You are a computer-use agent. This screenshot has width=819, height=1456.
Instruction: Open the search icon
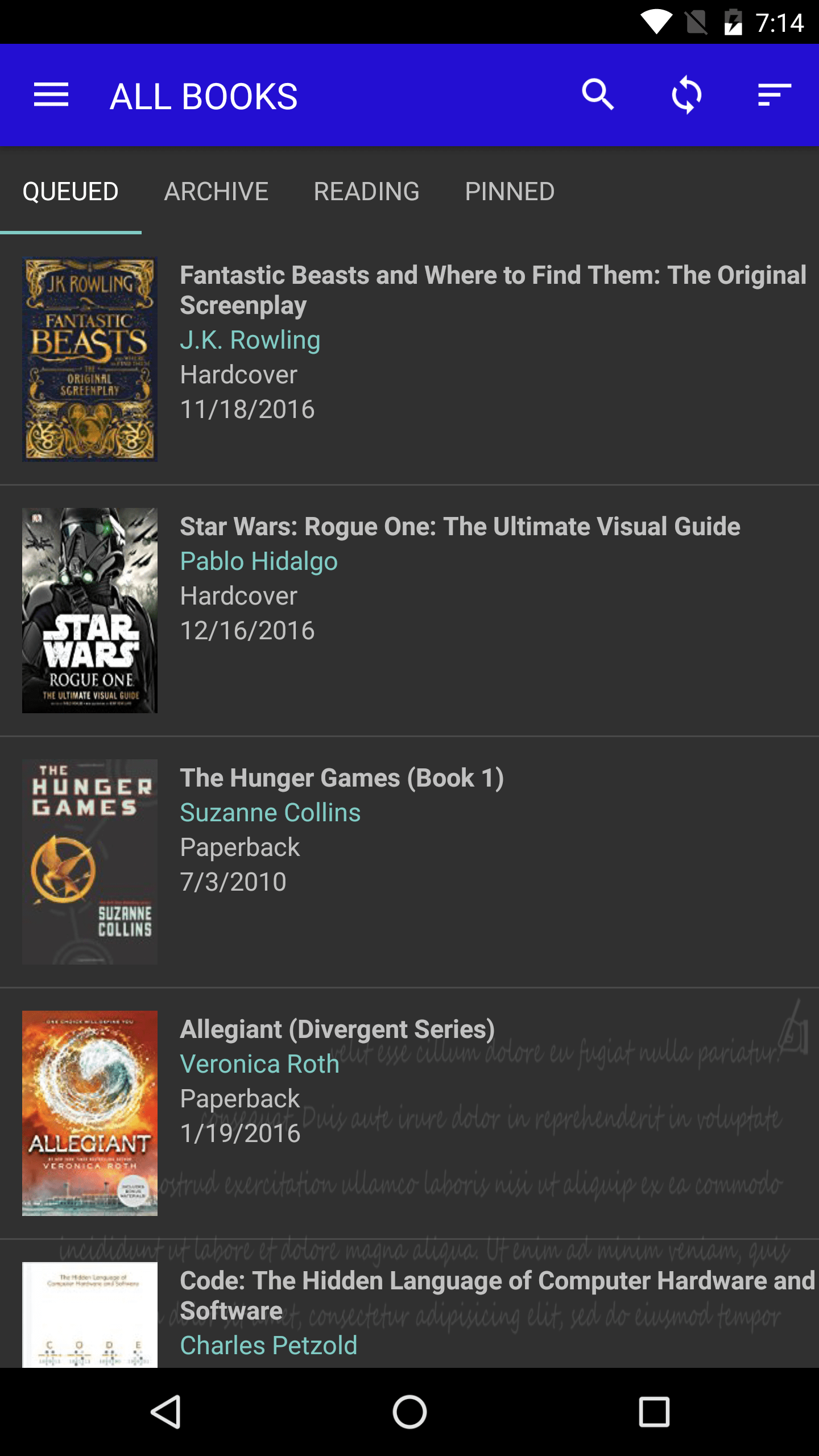click(x=598, y=95)
